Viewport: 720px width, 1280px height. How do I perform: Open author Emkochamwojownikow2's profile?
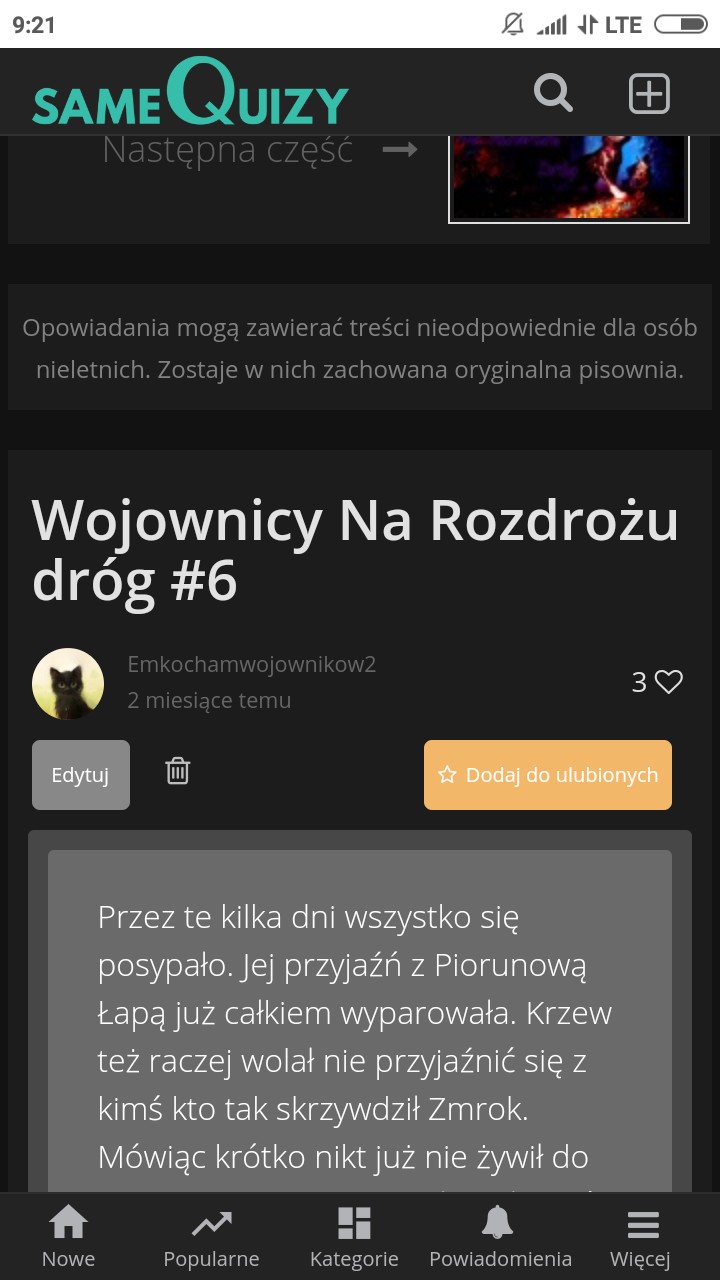click(252, 664)
